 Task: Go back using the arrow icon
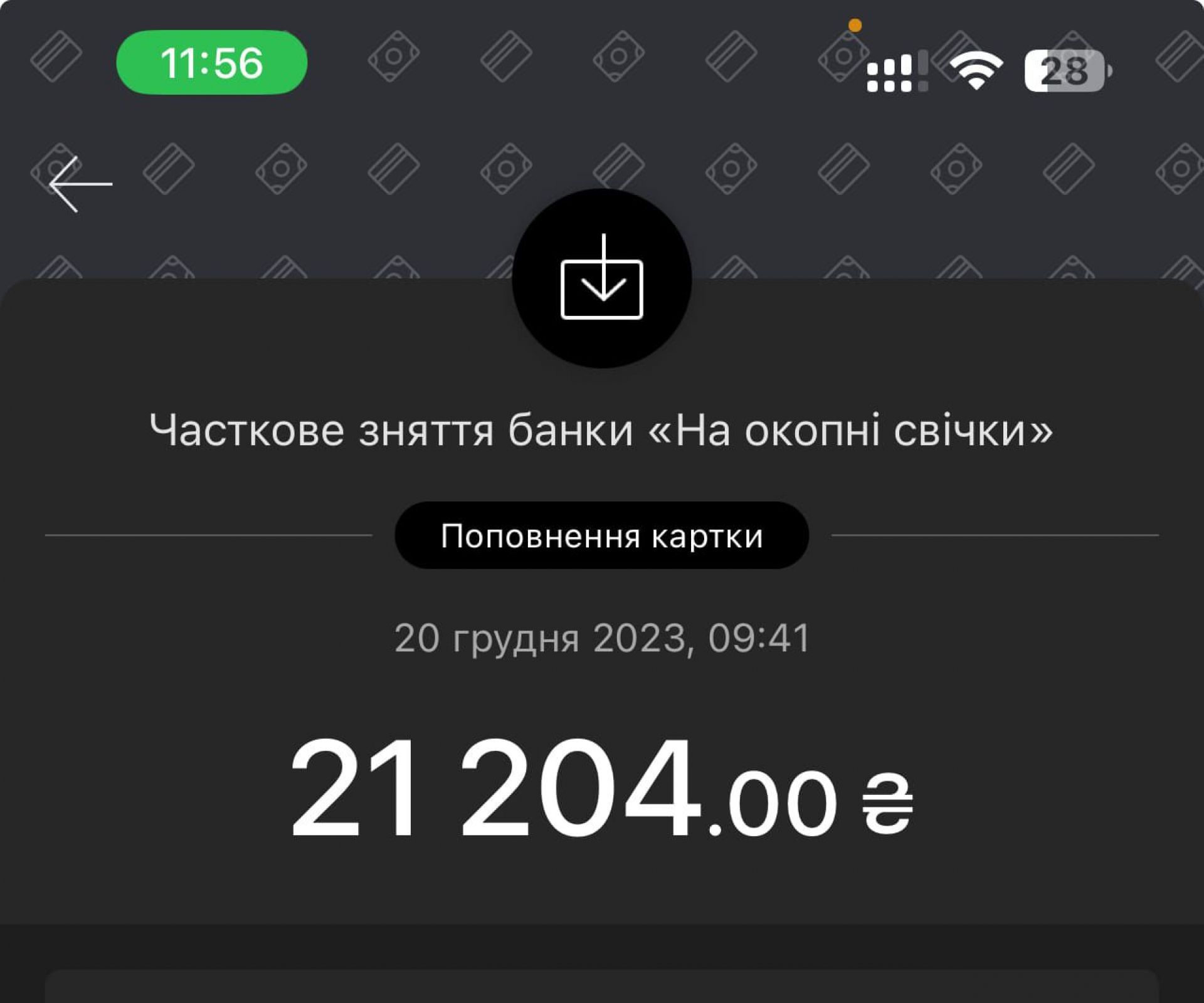[80, 184]
